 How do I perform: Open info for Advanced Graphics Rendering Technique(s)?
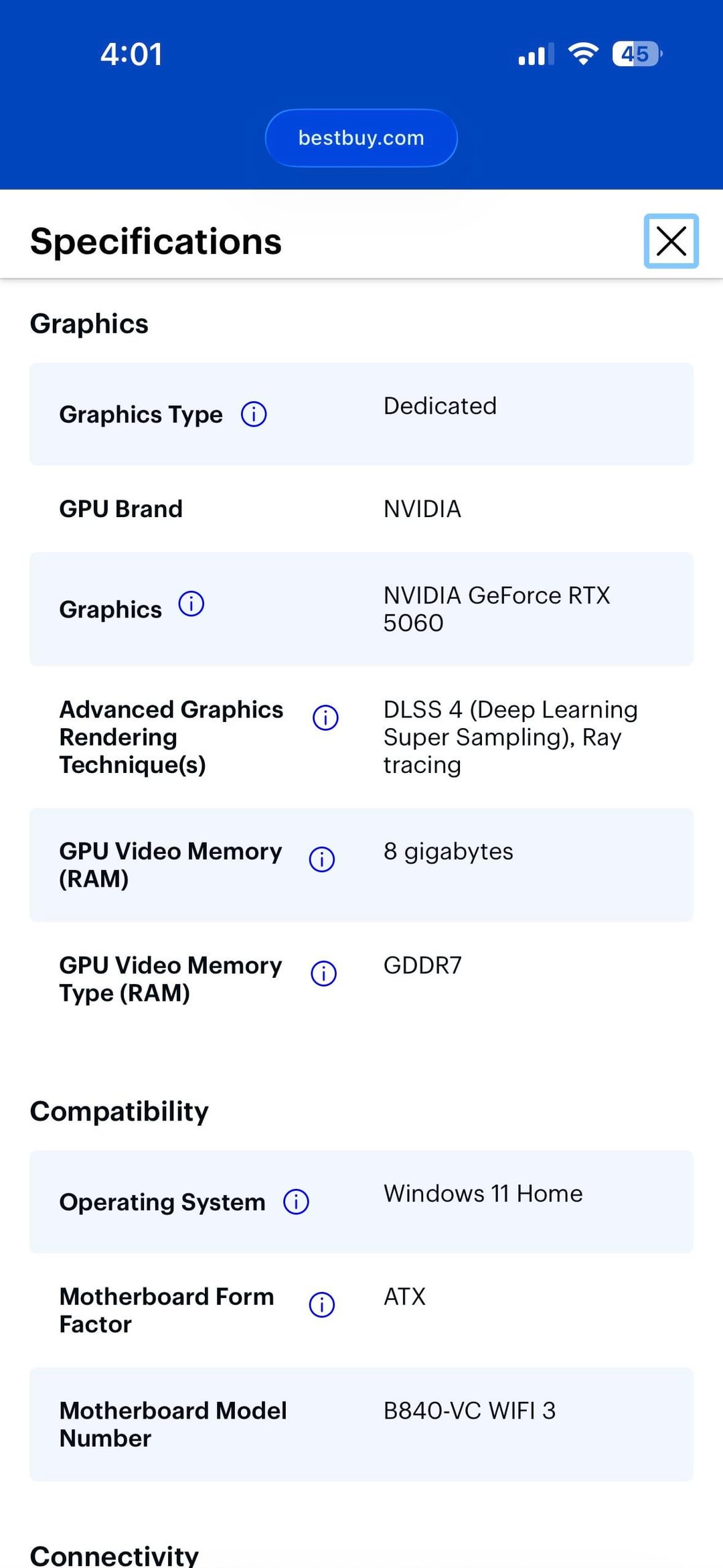coord(325,718)
